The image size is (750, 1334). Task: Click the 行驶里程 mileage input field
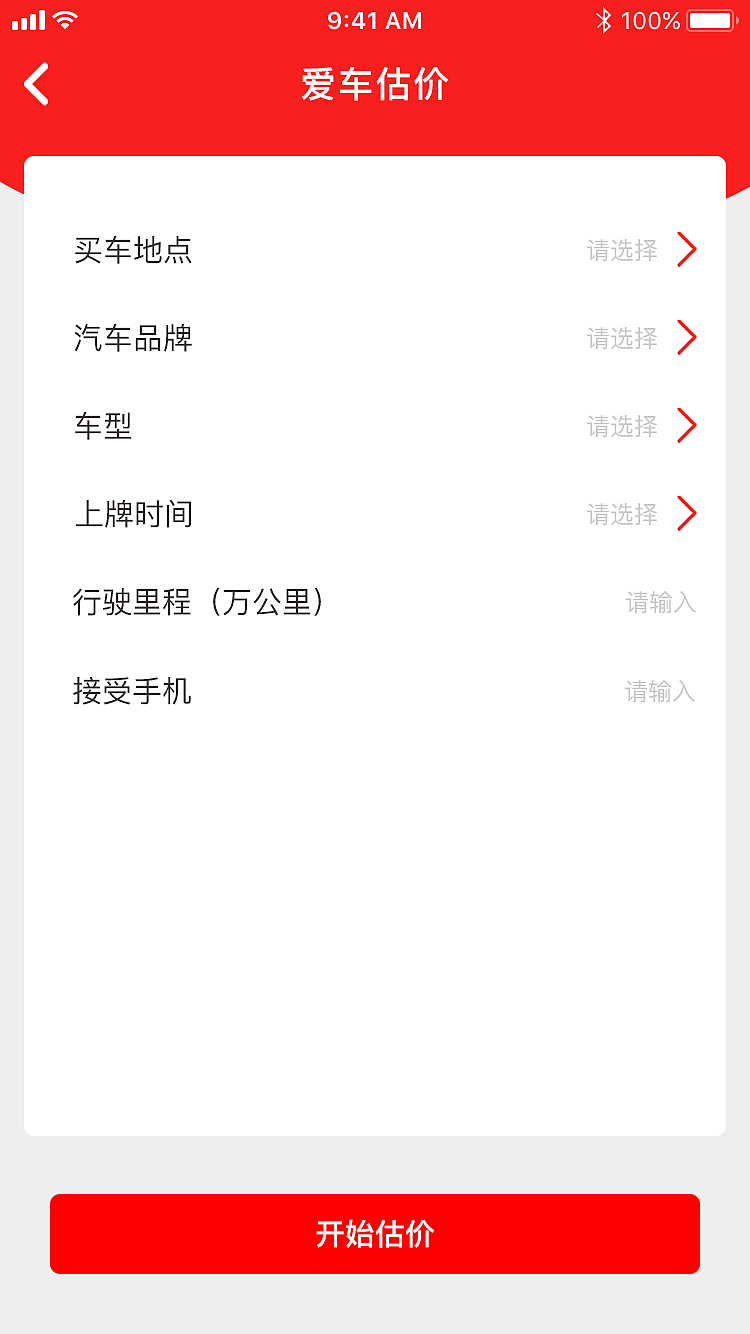pyautogui.click(x=660, y=602)
